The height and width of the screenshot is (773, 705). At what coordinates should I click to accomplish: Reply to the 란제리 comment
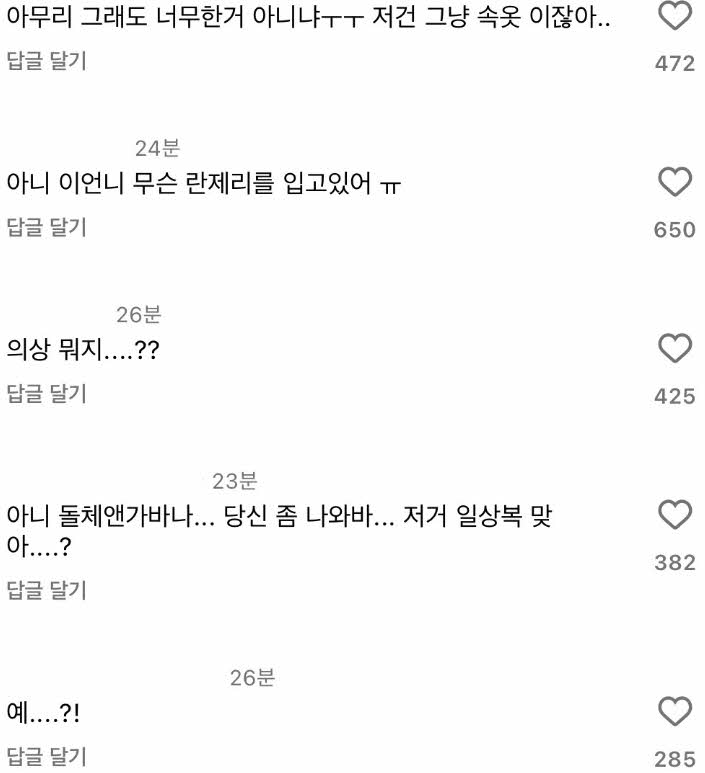tap(47, 228)
